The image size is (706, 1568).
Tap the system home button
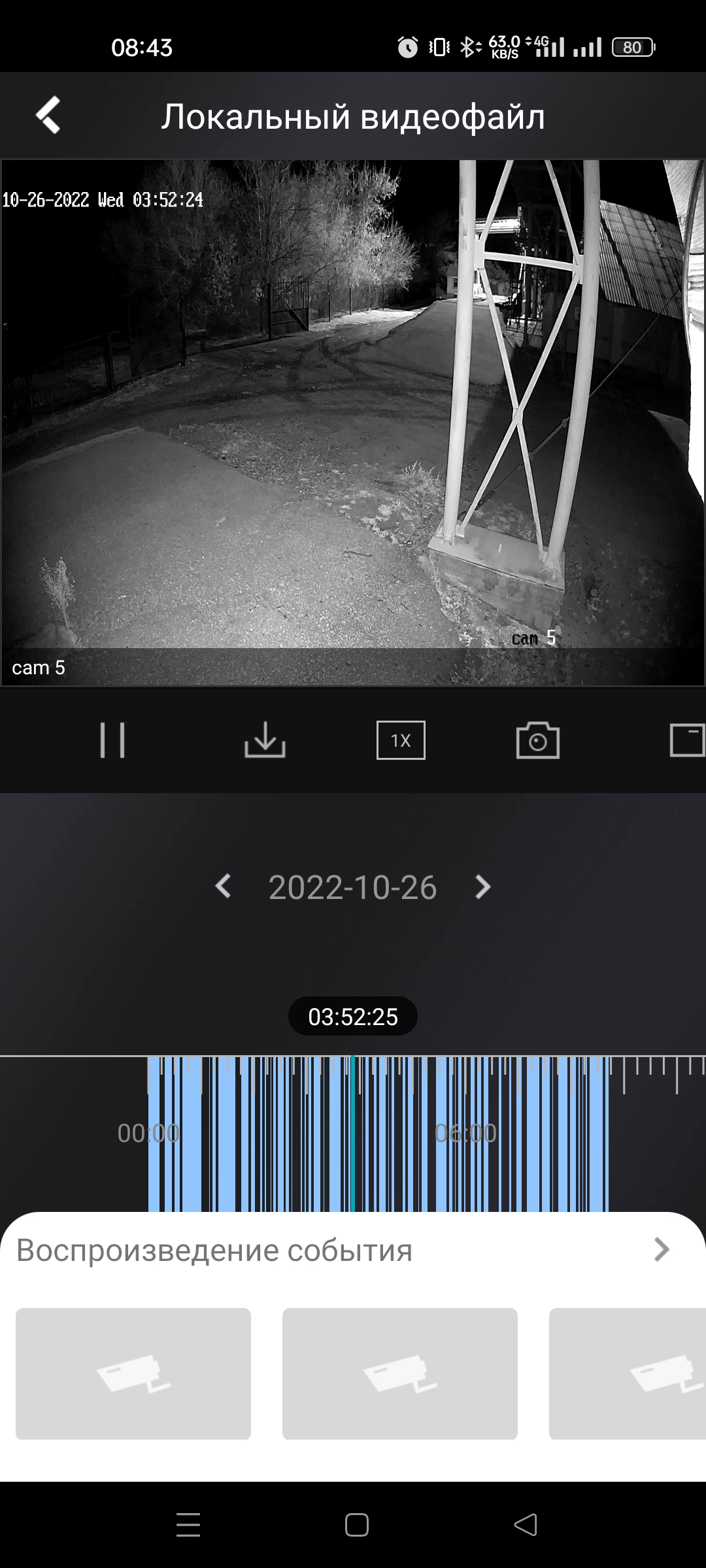click(356, 1525)
